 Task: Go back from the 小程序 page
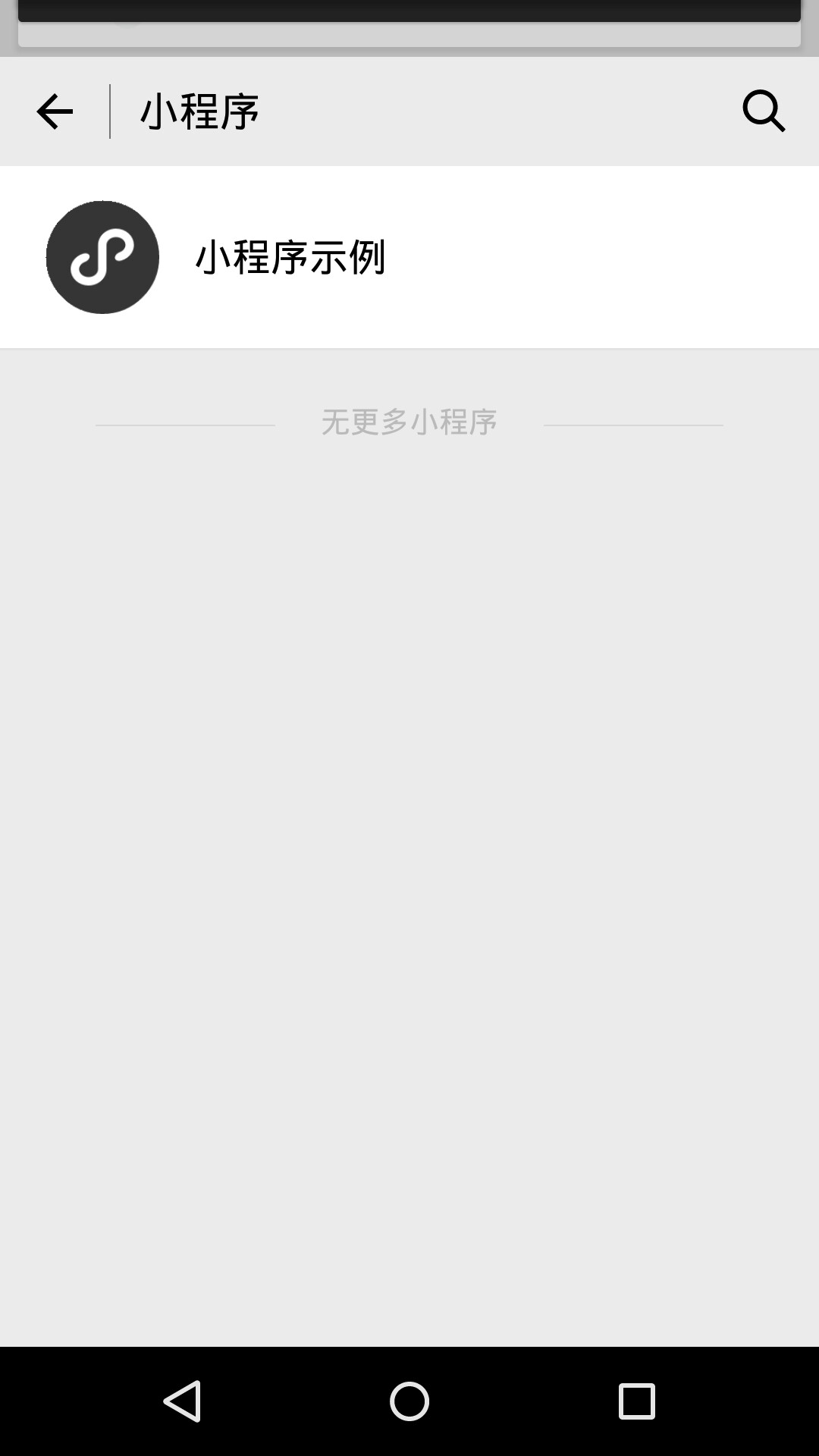55,112
